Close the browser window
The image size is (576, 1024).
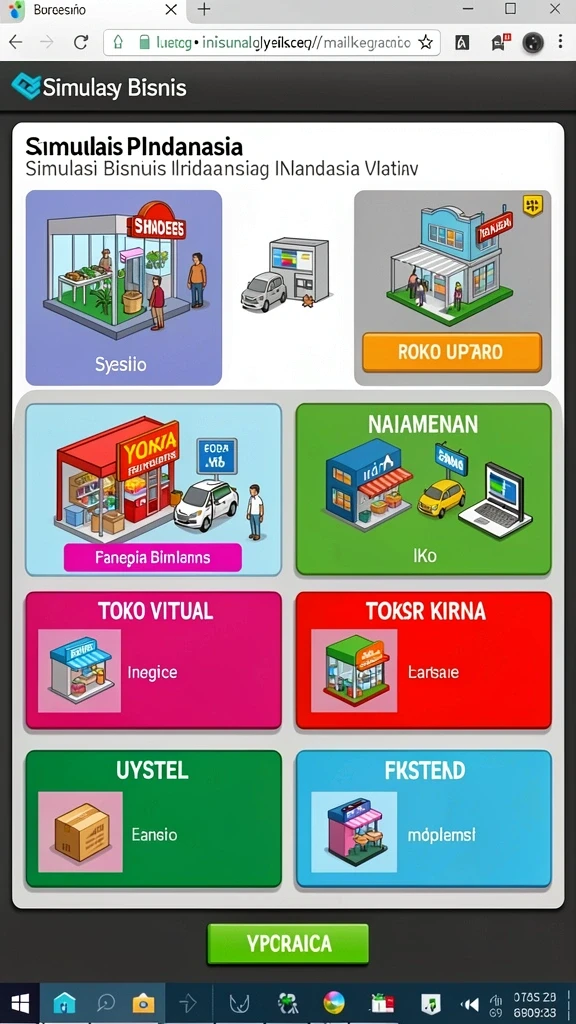[x=554, y=9]
